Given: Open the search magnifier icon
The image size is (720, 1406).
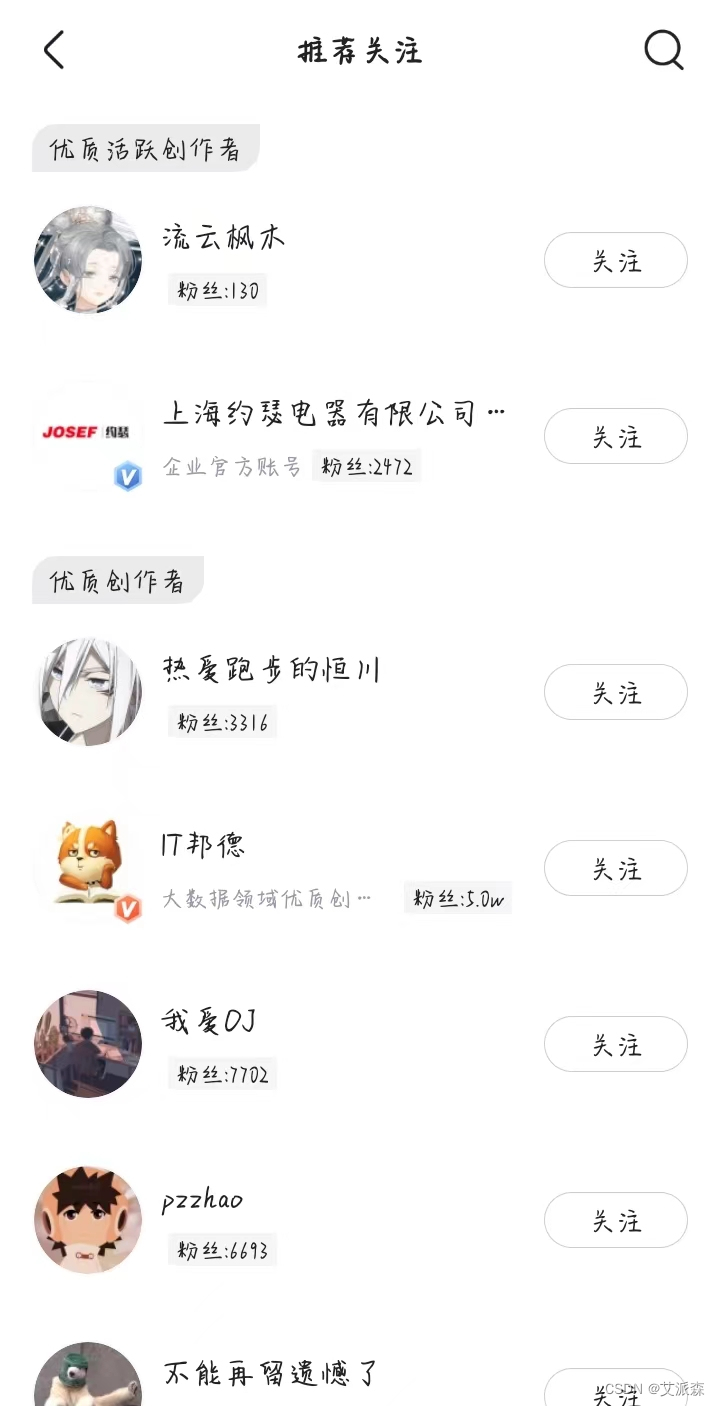Looking at the screenshot, I should [663, 49].
